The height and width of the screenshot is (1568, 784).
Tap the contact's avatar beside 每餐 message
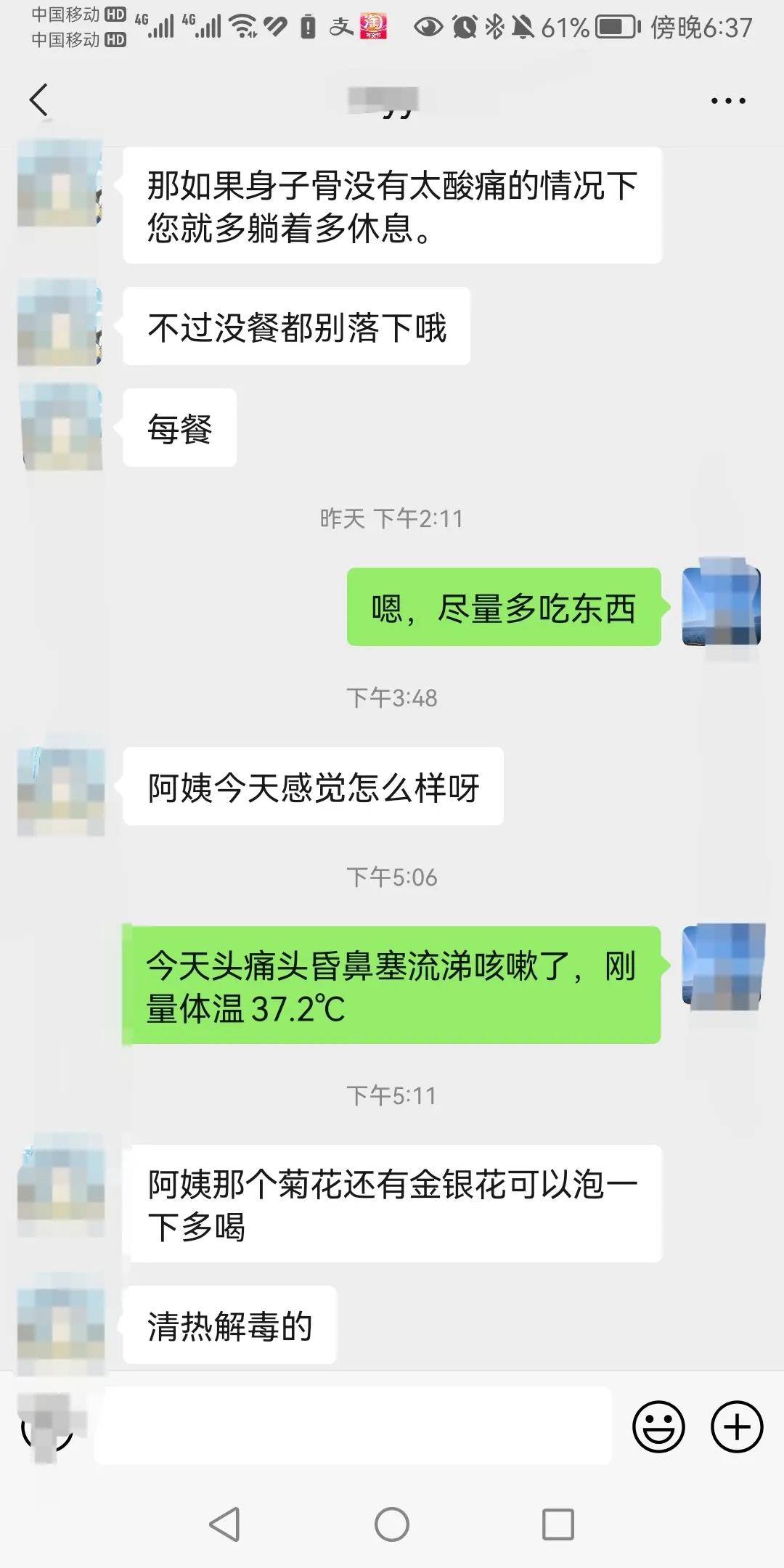[x=62, y=427]
